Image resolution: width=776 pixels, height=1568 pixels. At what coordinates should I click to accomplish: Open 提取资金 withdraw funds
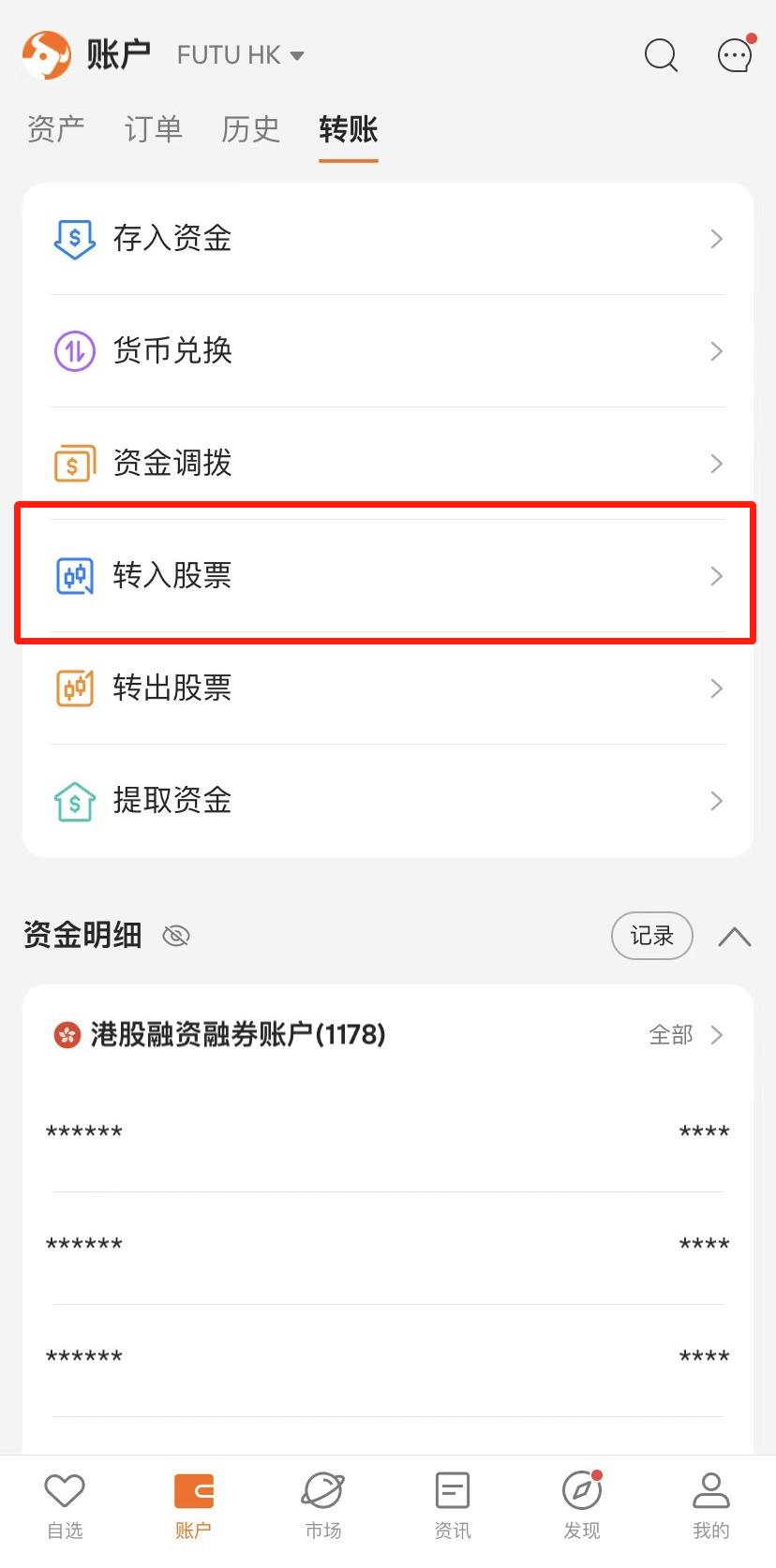[387, 801]
